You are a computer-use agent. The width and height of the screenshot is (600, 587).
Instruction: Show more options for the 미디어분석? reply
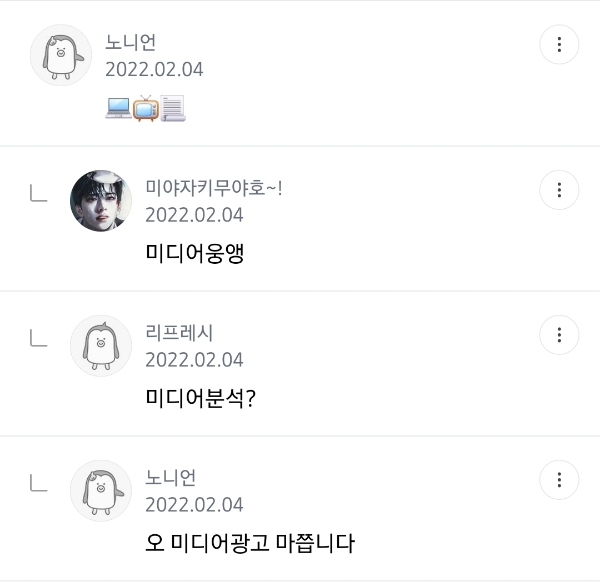pyautogui.click(x=559, y=335)
